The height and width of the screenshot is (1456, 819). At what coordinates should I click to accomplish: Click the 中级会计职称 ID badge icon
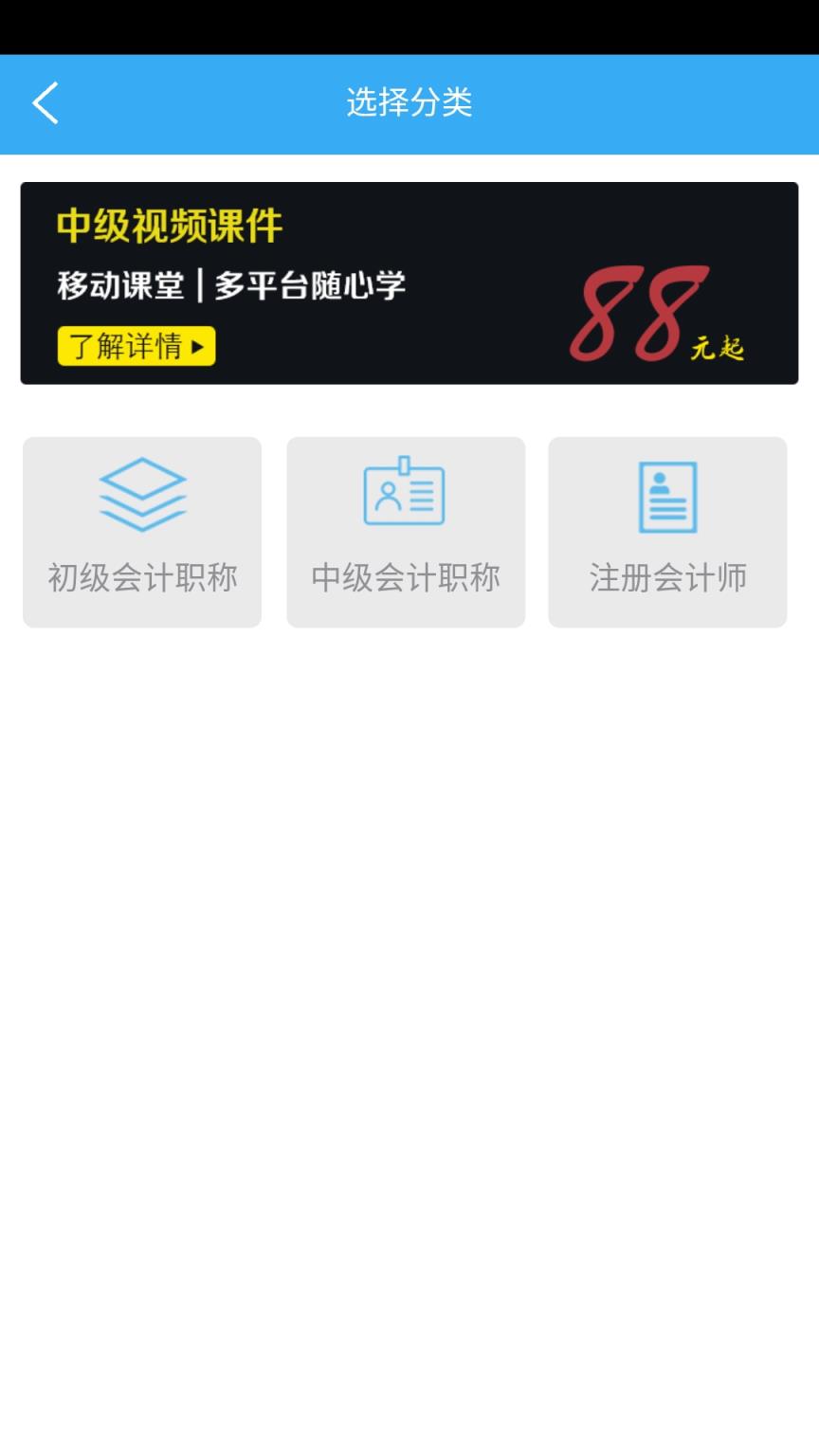pyautogui.click(x=406, y=493)
